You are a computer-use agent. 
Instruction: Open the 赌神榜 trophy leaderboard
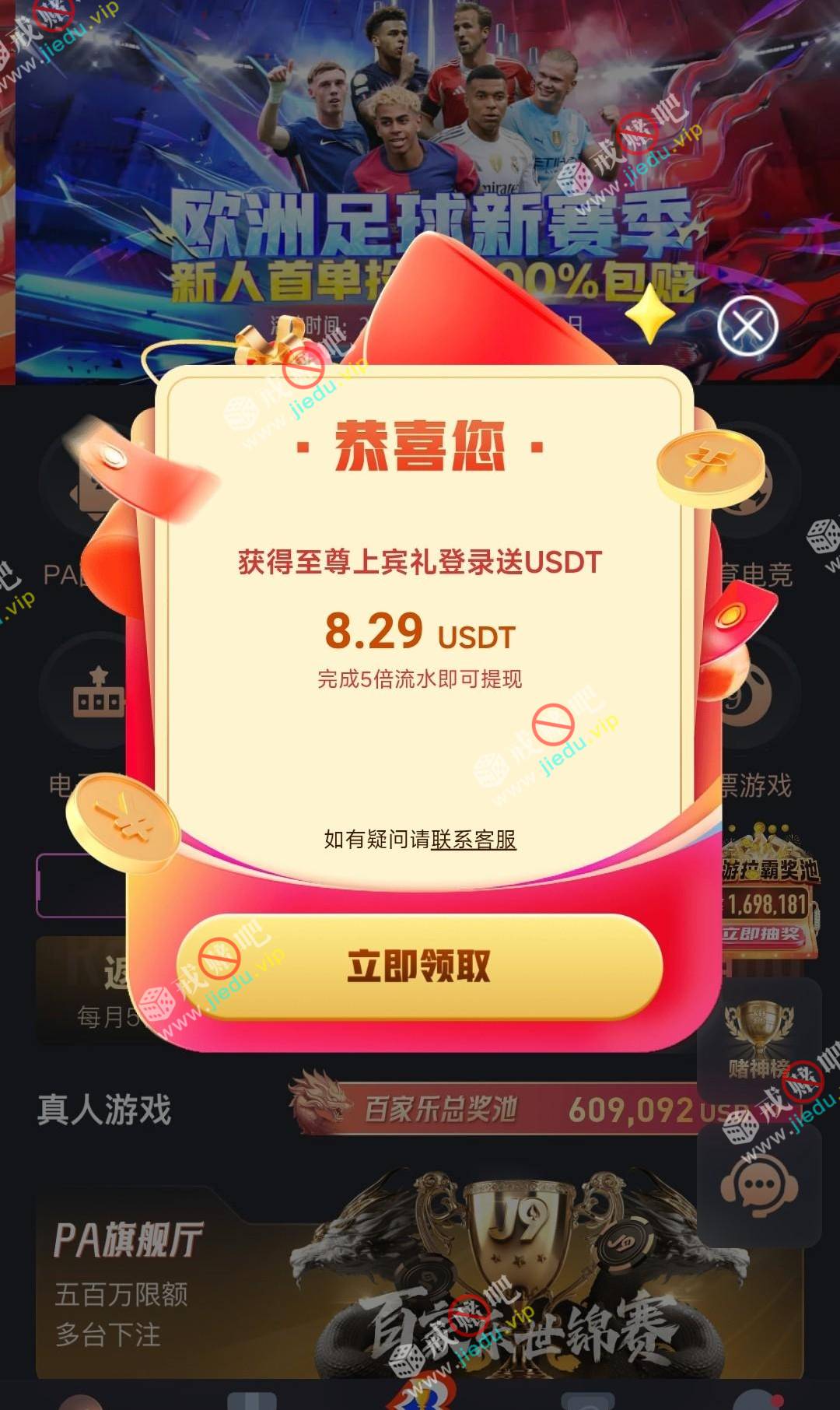(758, 1039)
